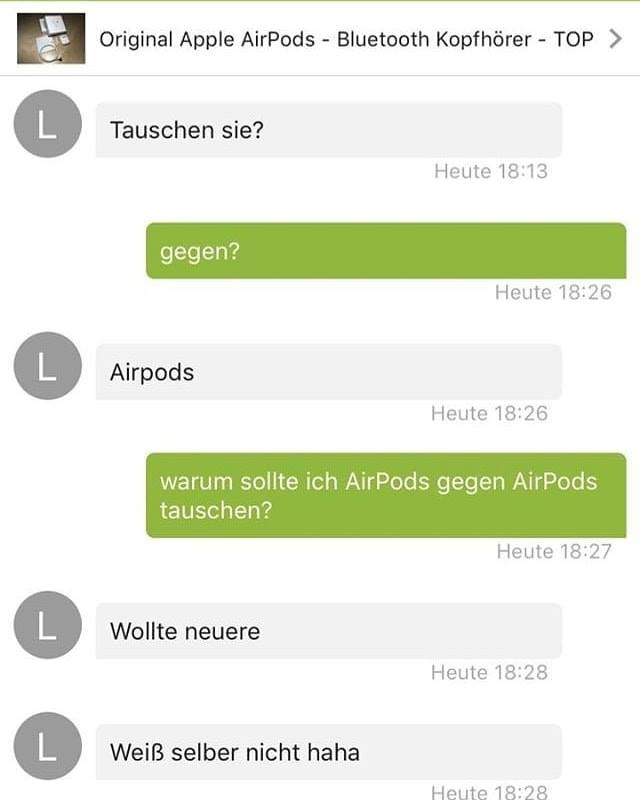Open the Original Apple AirPods listing
Screen dimensions: 640x800
tap(345, 40)
